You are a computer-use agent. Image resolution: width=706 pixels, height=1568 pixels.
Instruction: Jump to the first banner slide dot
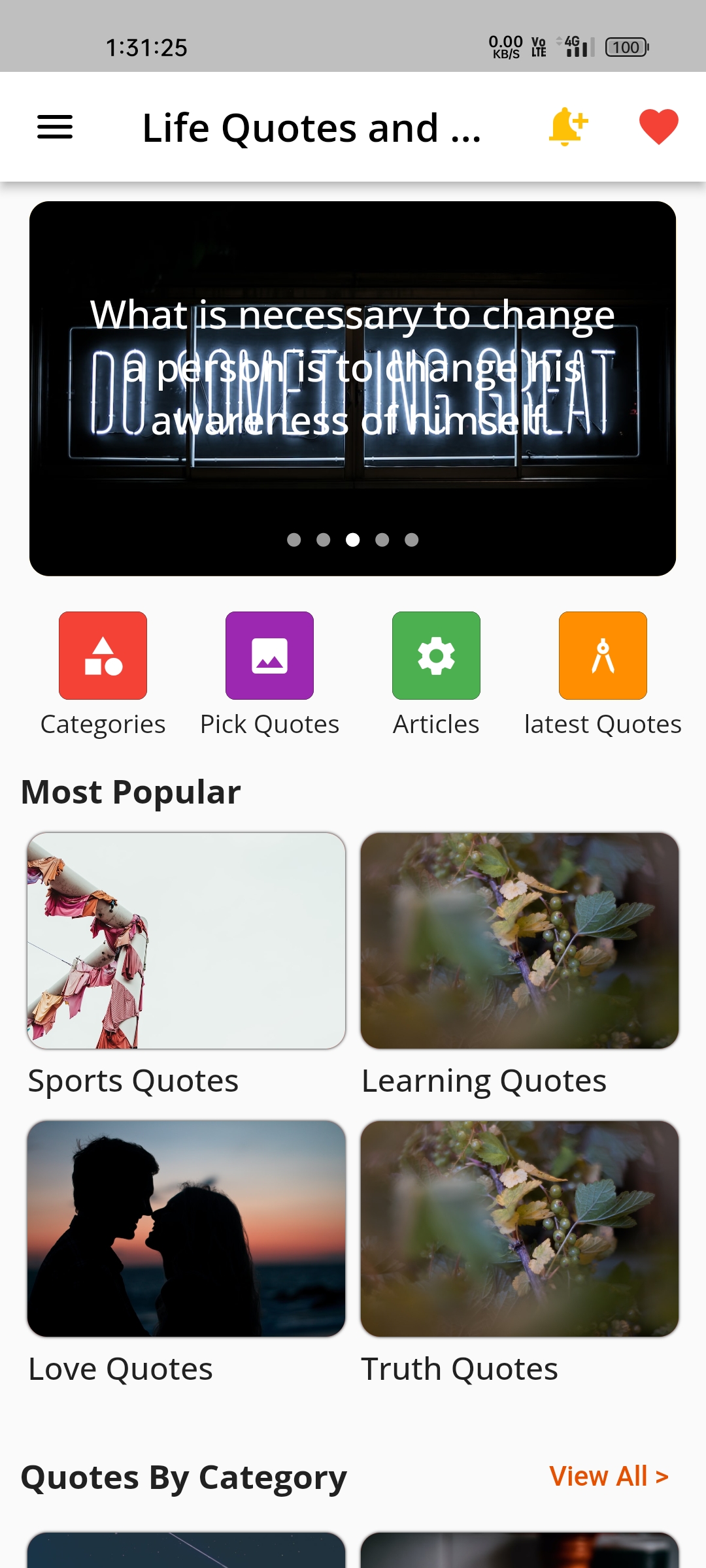click(x=294, y=540)
